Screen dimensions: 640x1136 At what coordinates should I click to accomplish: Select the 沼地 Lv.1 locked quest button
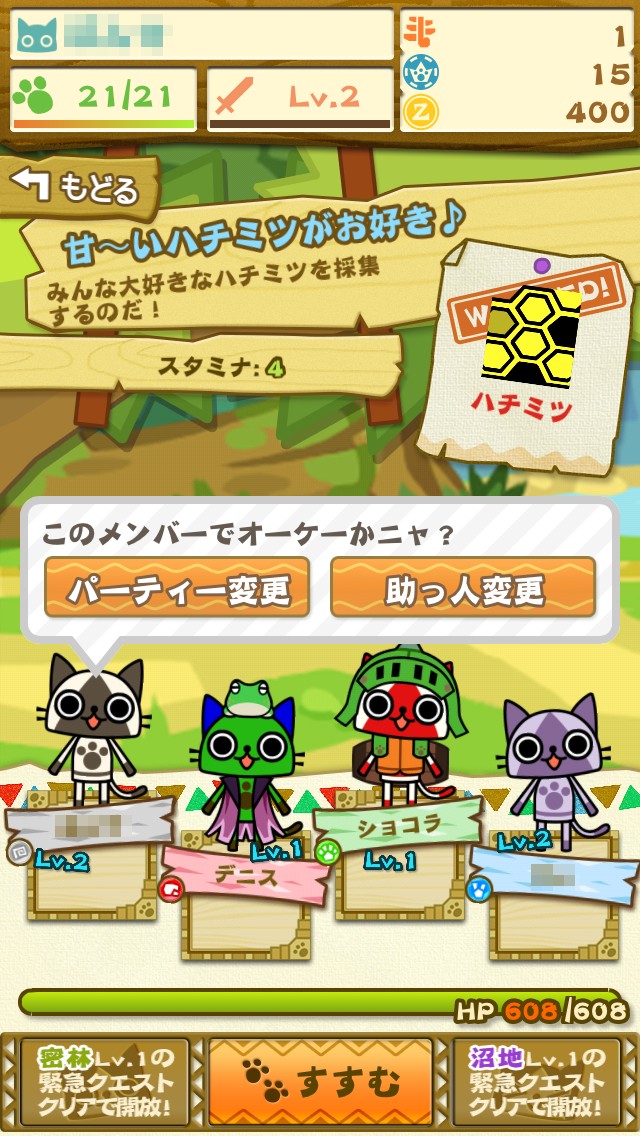(536, 1082)
